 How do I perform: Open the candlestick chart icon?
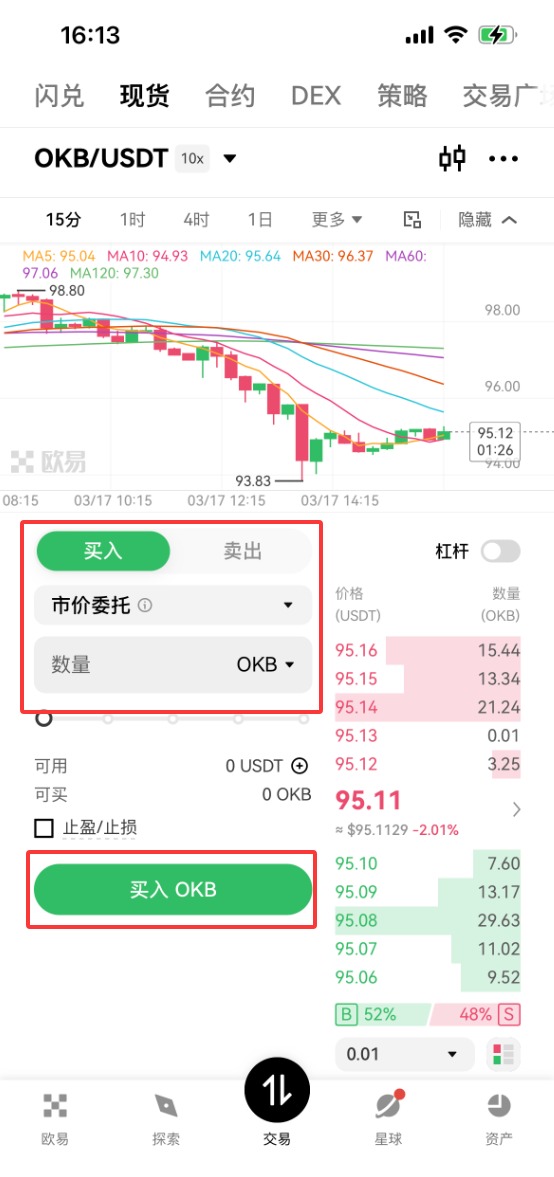(x=452, y=158)
